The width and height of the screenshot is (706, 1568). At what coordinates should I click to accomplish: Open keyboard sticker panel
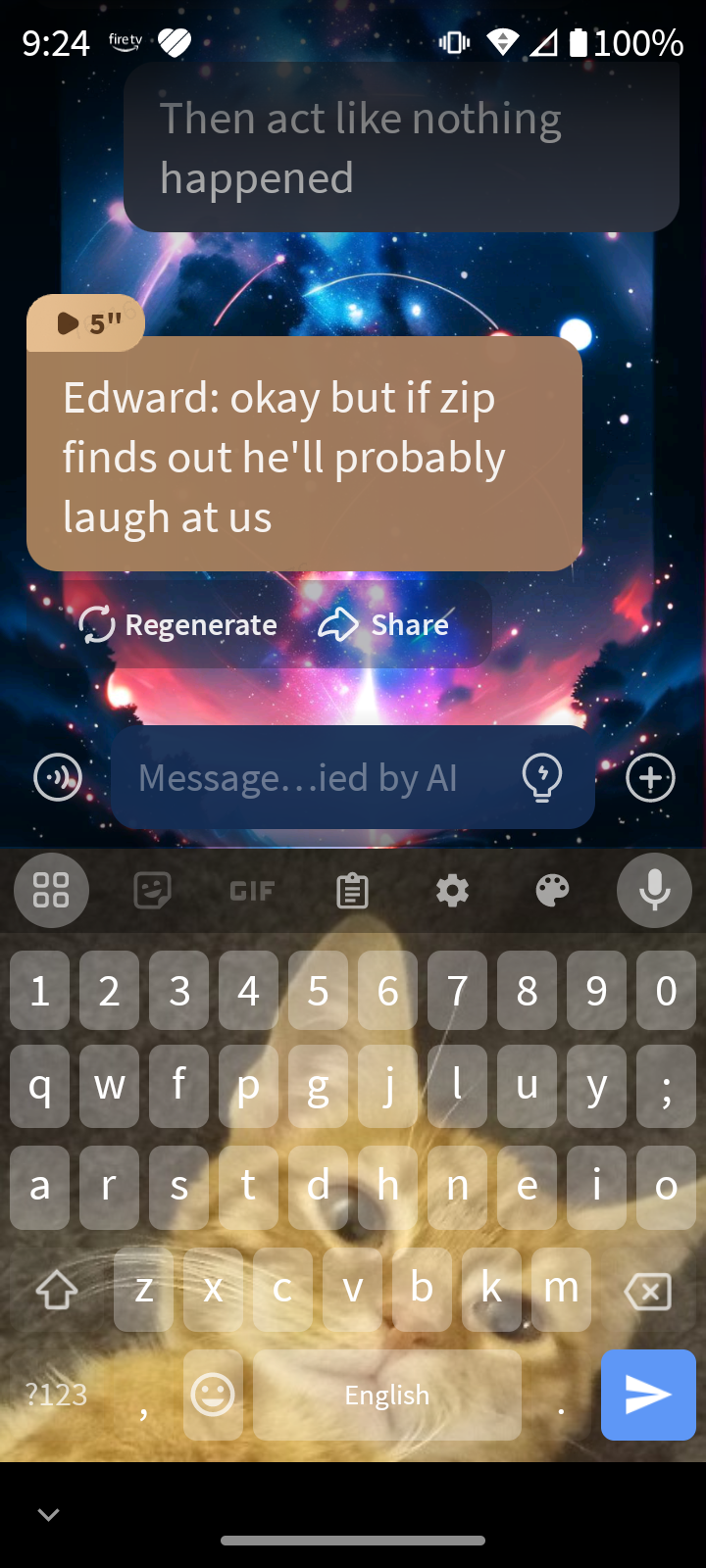[152, 891]
